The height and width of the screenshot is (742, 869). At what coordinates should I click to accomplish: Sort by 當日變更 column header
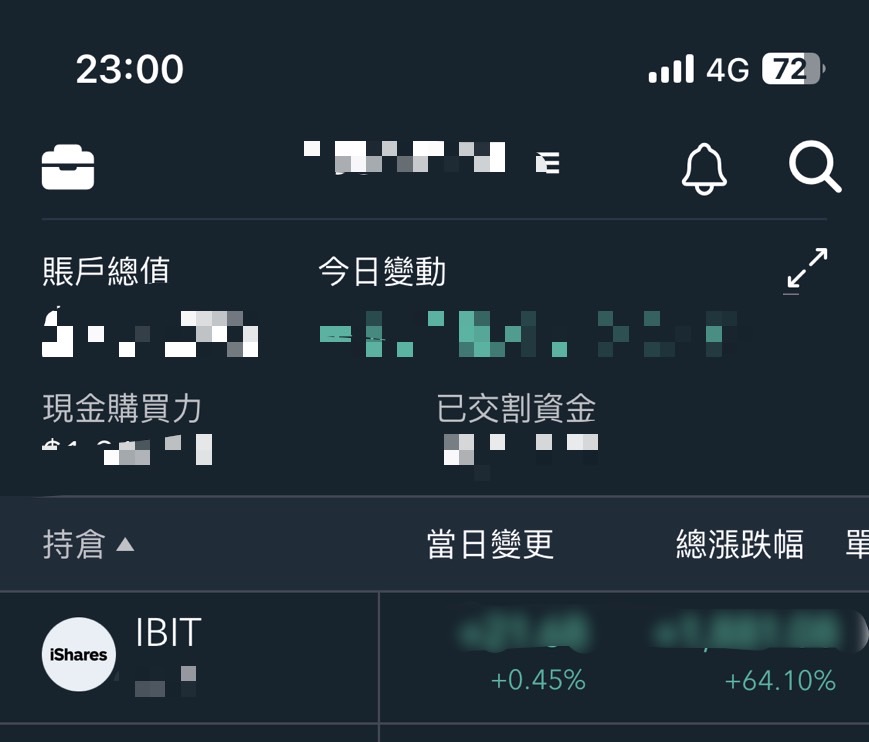pos(490,544)
